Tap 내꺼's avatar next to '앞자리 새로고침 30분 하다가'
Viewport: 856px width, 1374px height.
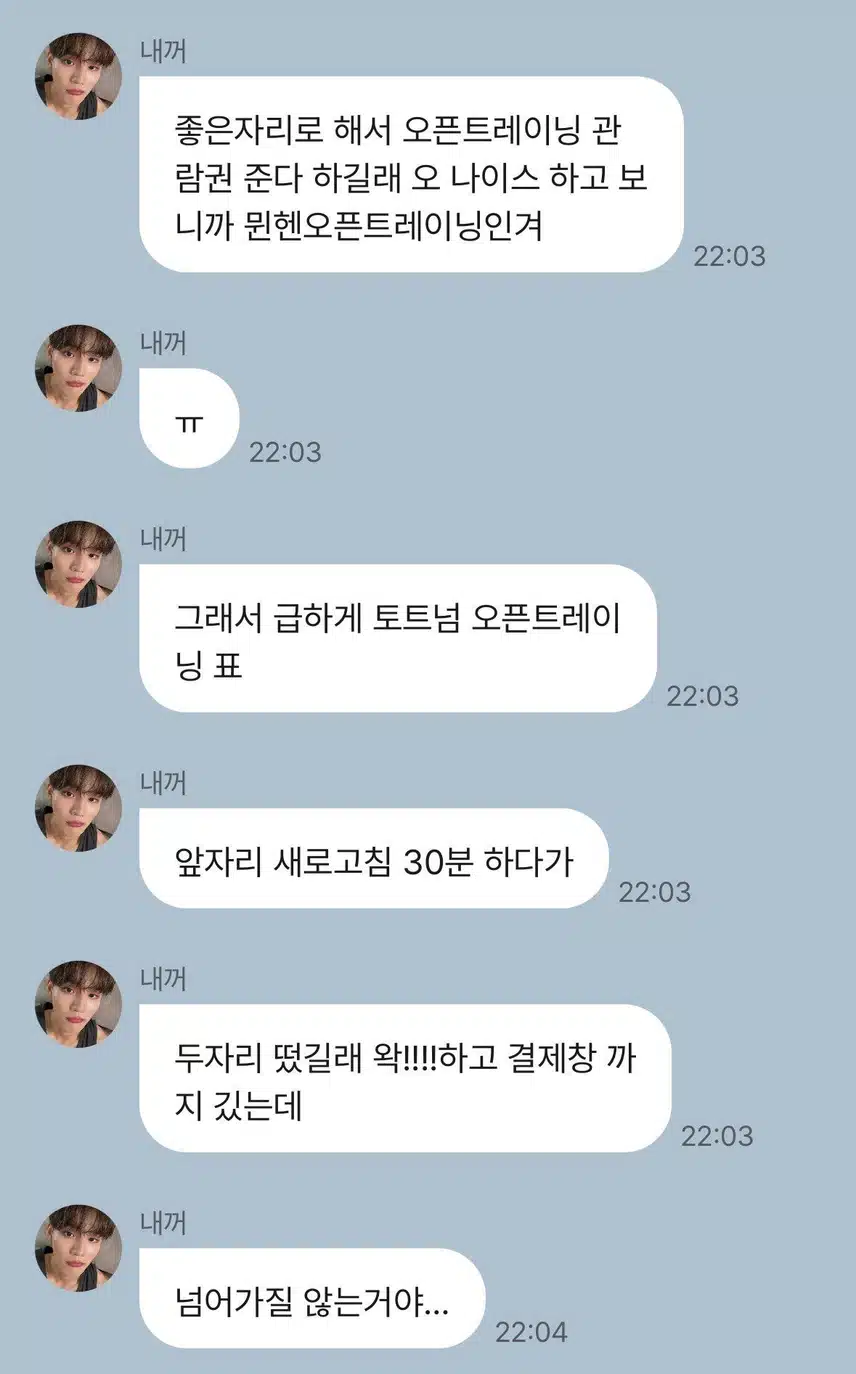click(78, 808)
